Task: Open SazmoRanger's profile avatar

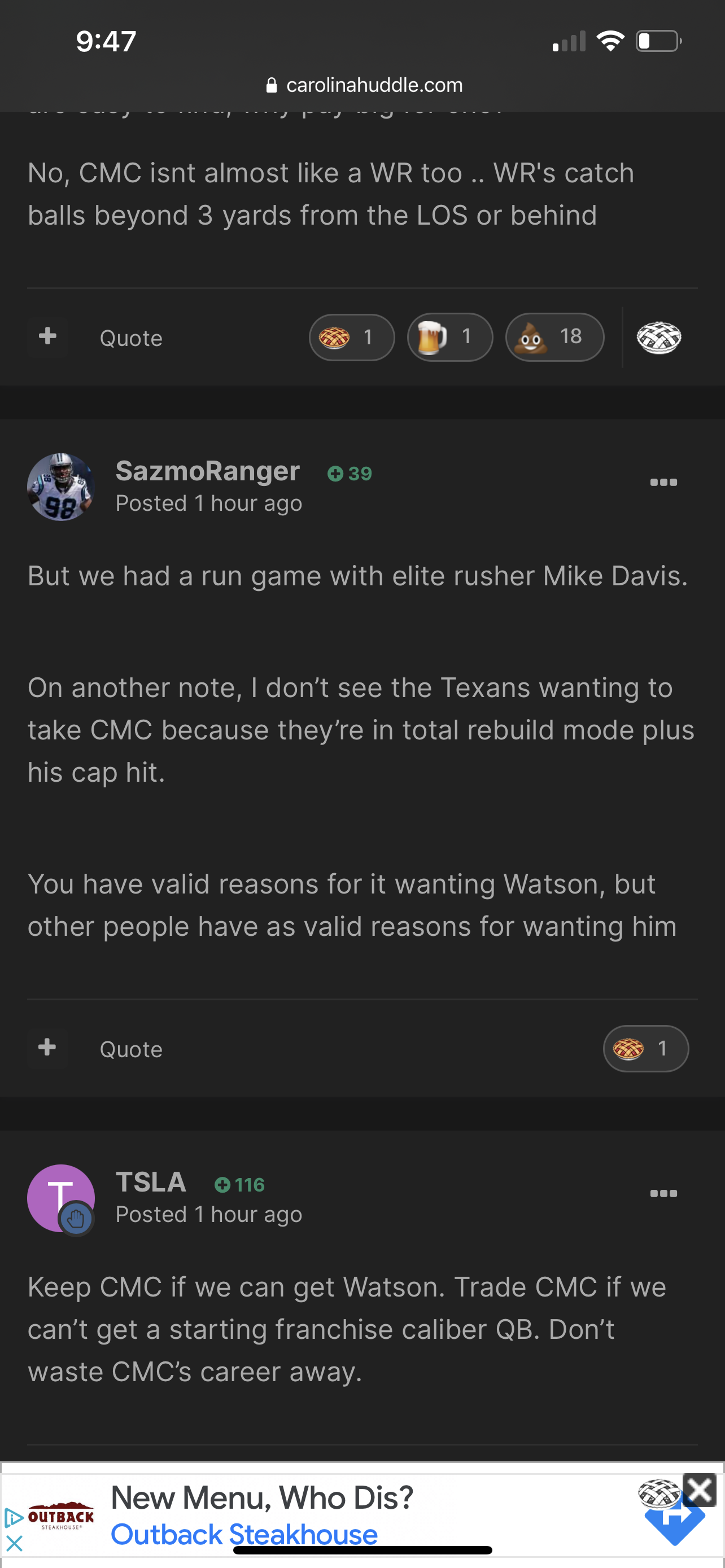Action: coord(61,487)
